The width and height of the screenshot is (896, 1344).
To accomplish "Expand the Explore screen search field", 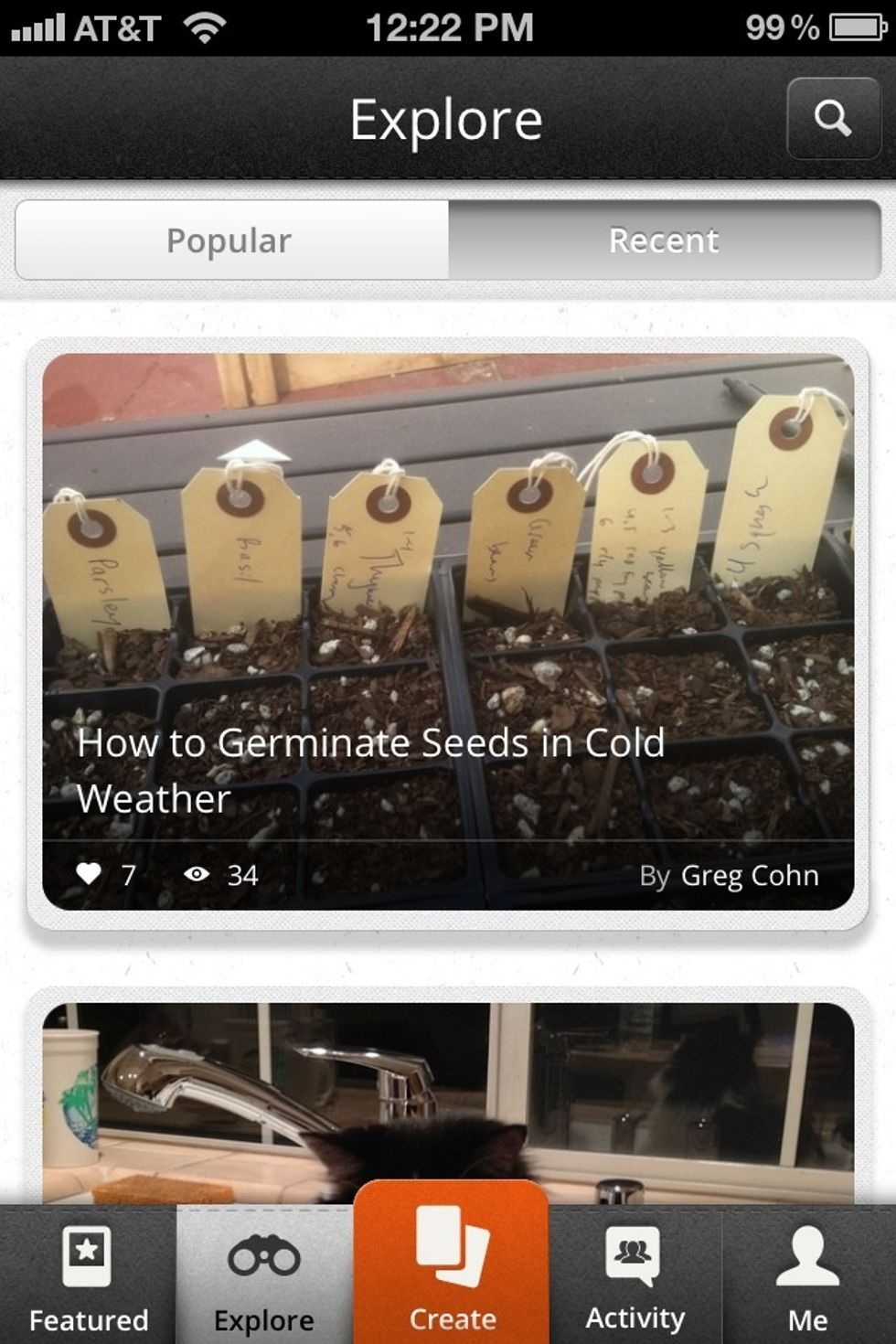I will tap(833, 119).
